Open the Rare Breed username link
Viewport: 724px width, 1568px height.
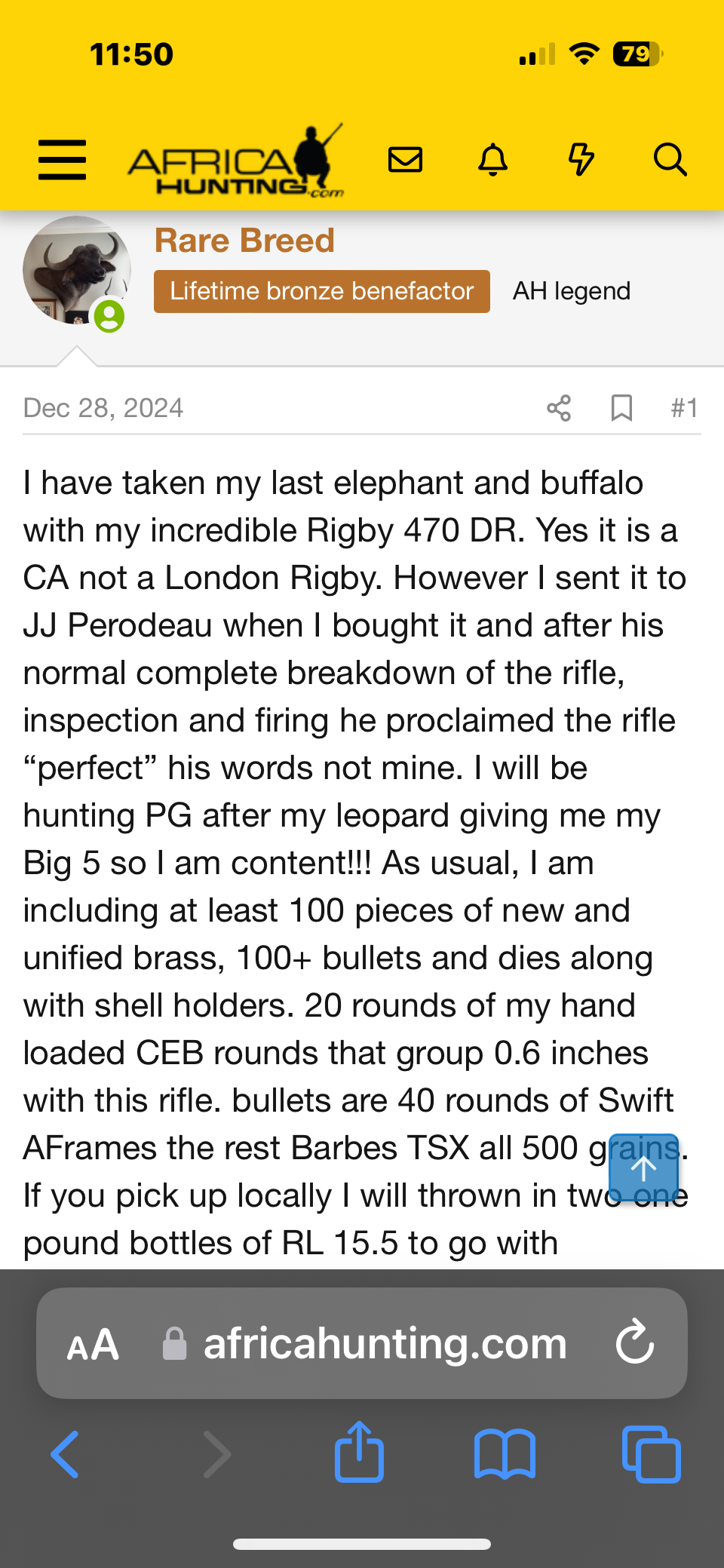click(x=244, y=241)
